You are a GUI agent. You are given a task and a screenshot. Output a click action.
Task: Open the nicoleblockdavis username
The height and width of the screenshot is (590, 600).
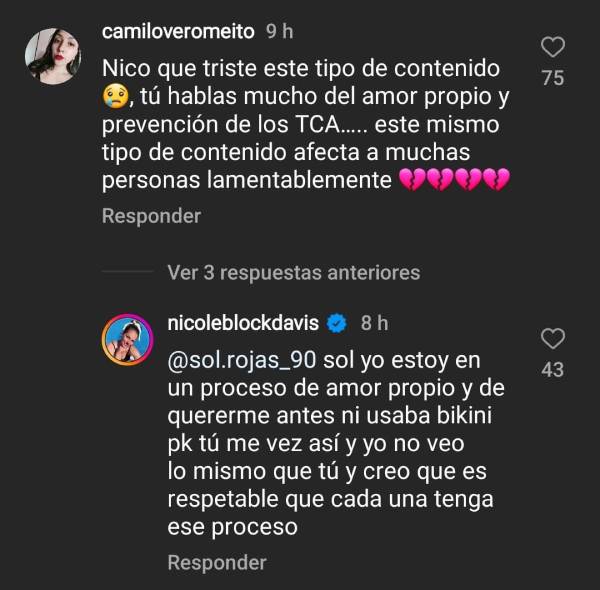coord(241,322)
